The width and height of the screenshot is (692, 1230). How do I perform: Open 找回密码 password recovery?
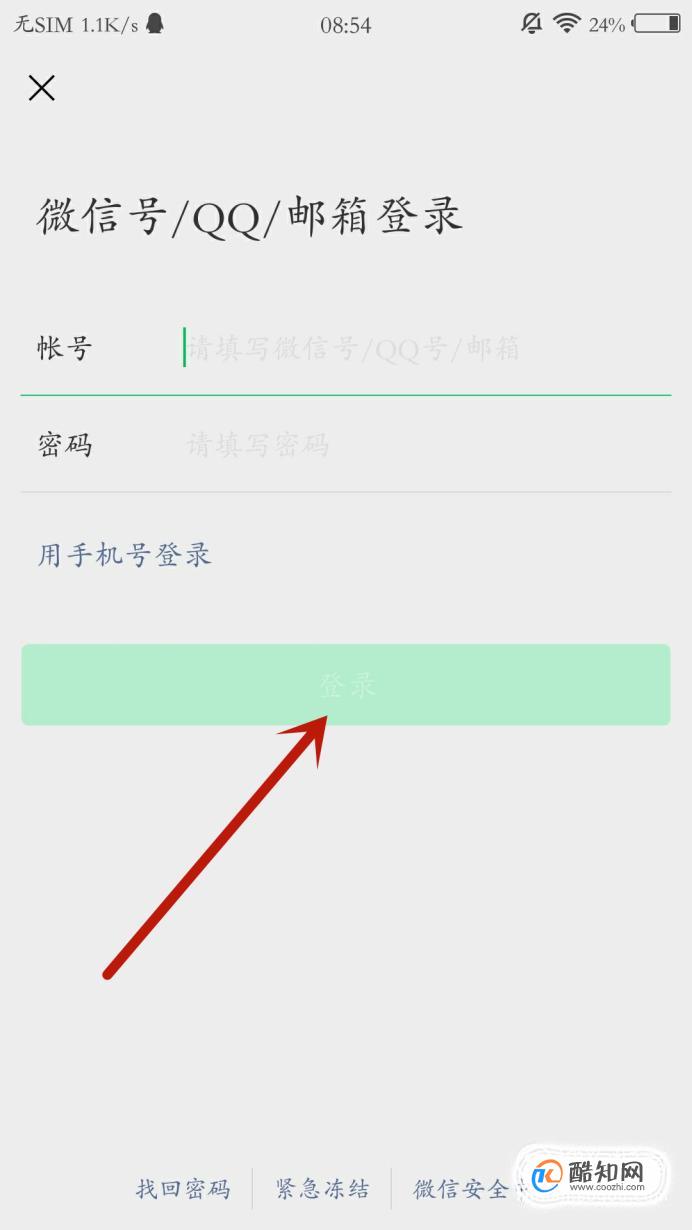tap(183, 1189)
